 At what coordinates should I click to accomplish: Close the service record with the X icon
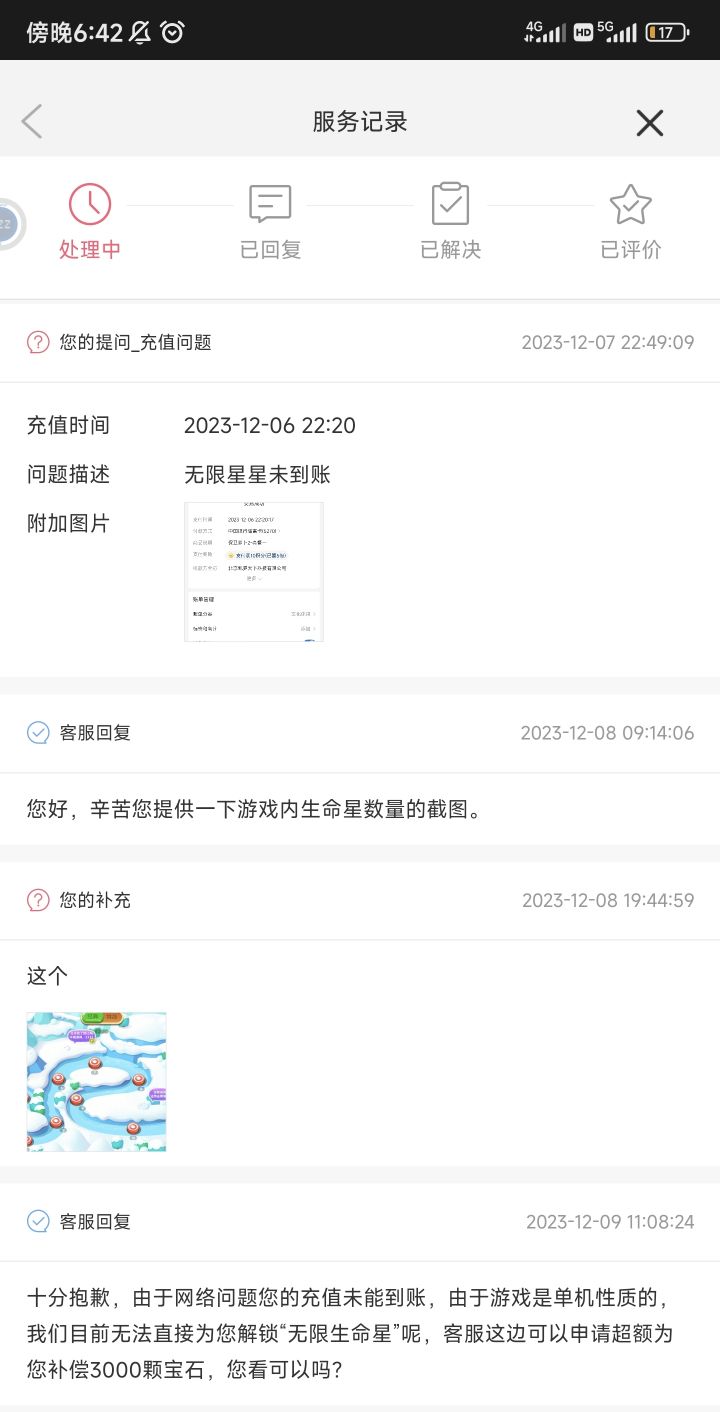pos(650,123)
